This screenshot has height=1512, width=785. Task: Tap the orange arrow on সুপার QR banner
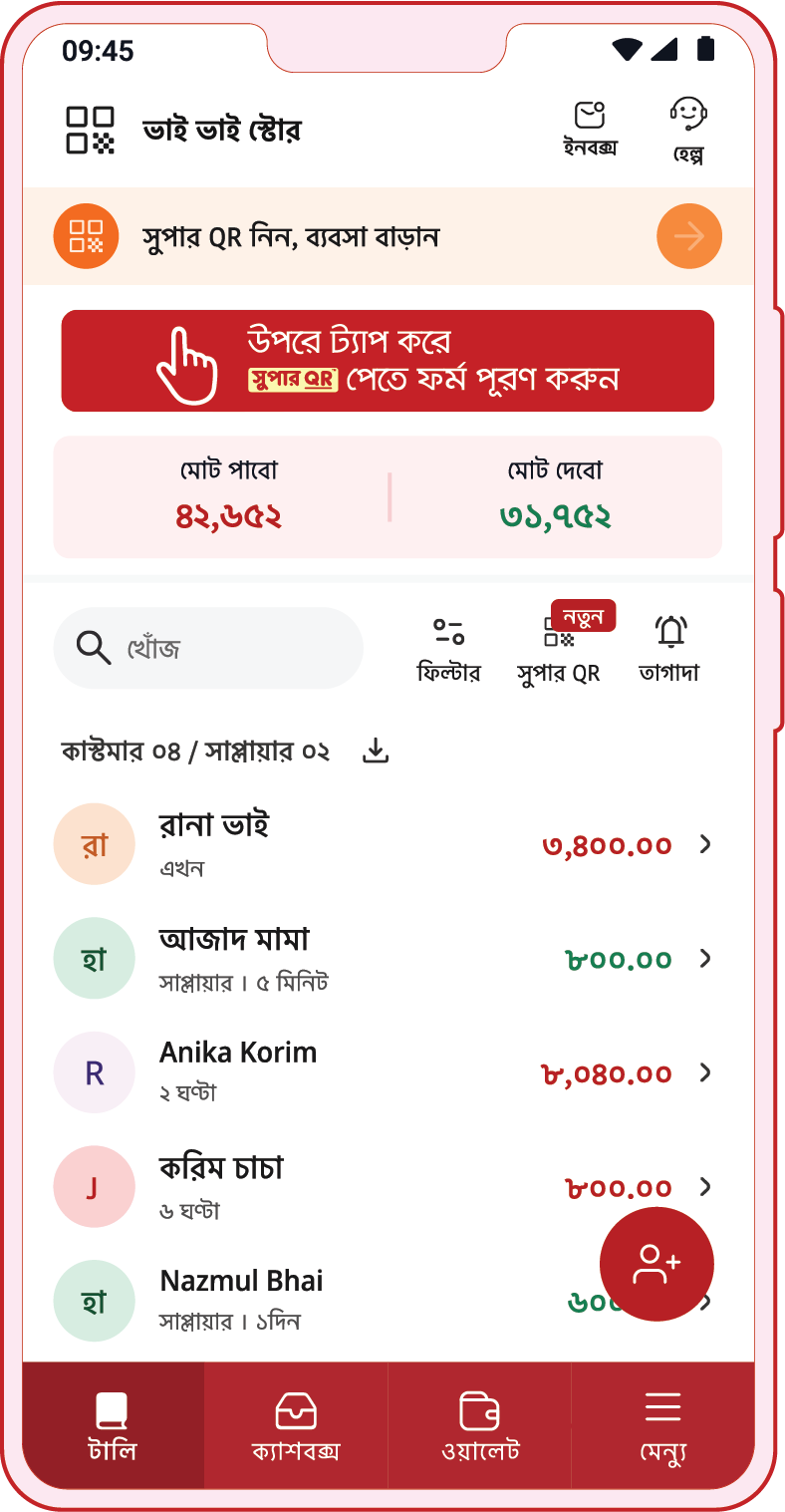tap(688, 235)
